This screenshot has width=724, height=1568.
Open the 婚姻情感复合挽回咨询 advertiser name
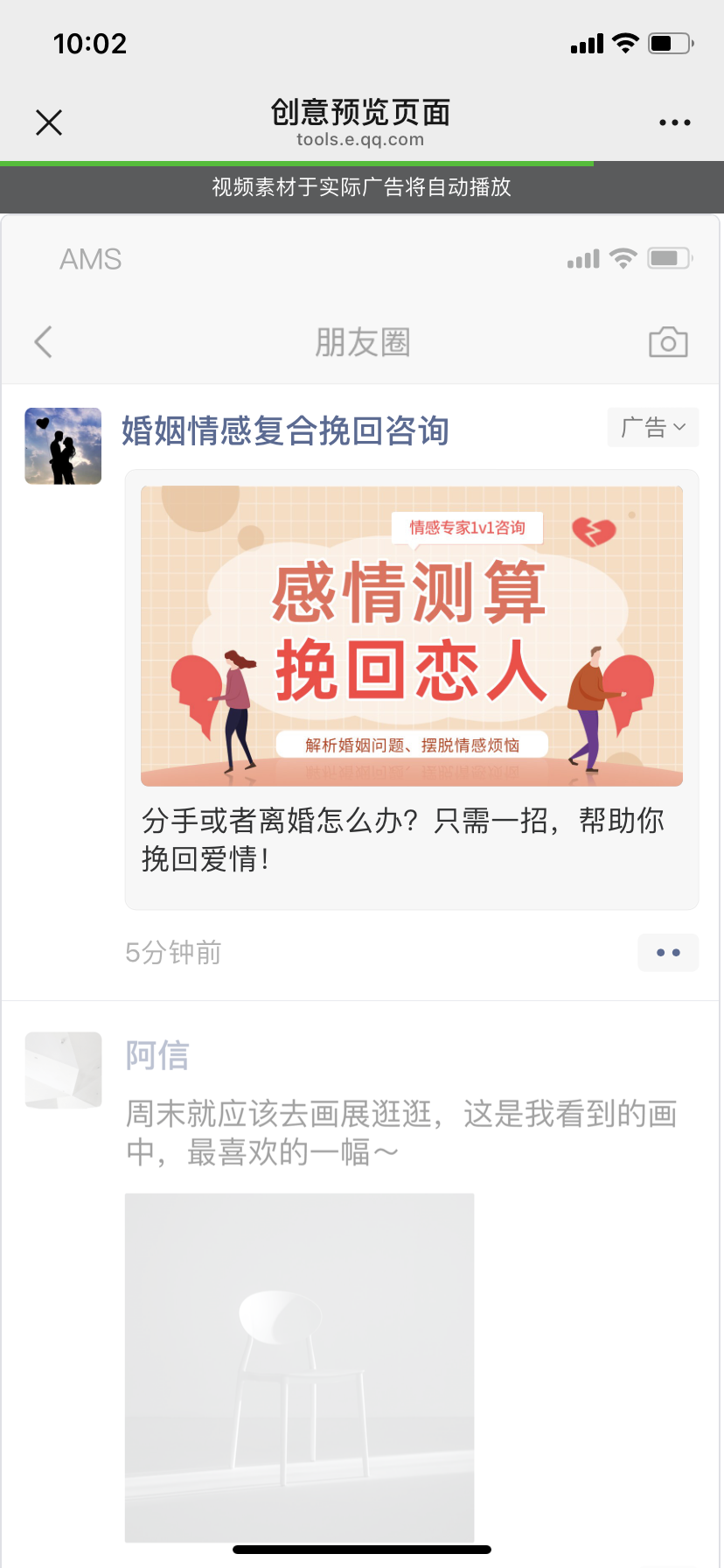click(285, 430)
